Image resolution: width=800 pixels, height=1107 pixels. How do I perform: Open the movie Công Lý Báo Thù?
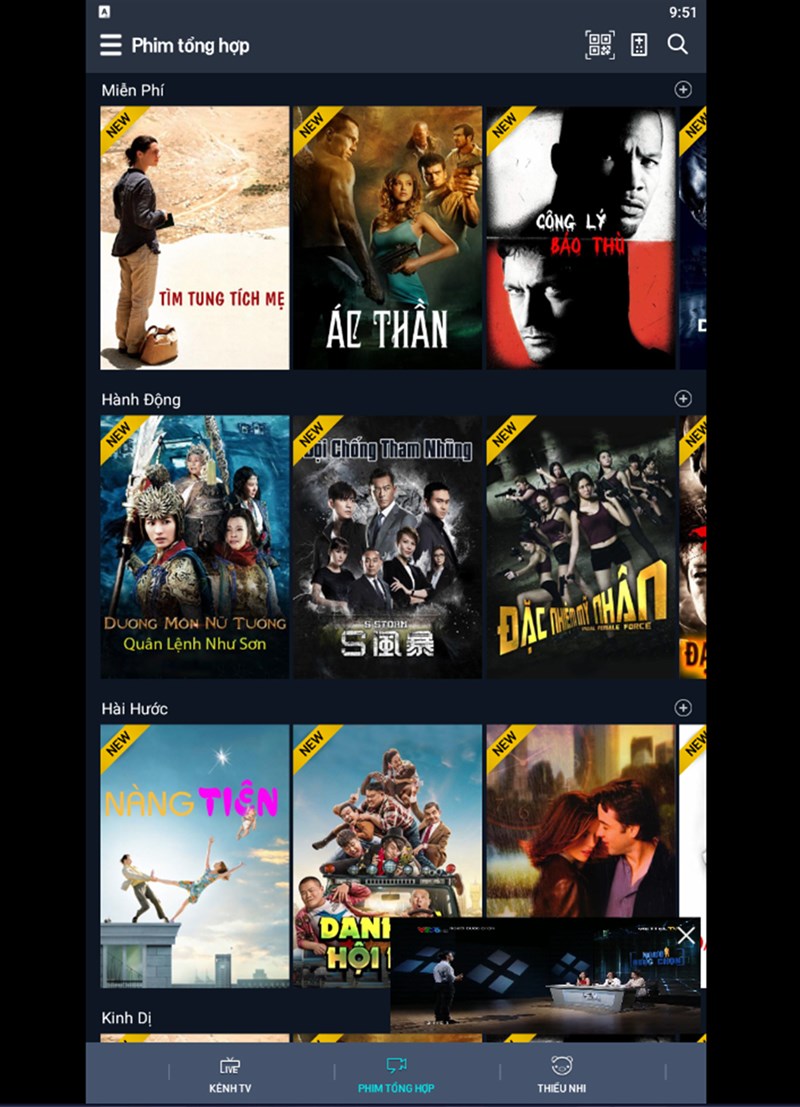click(580, 238)
